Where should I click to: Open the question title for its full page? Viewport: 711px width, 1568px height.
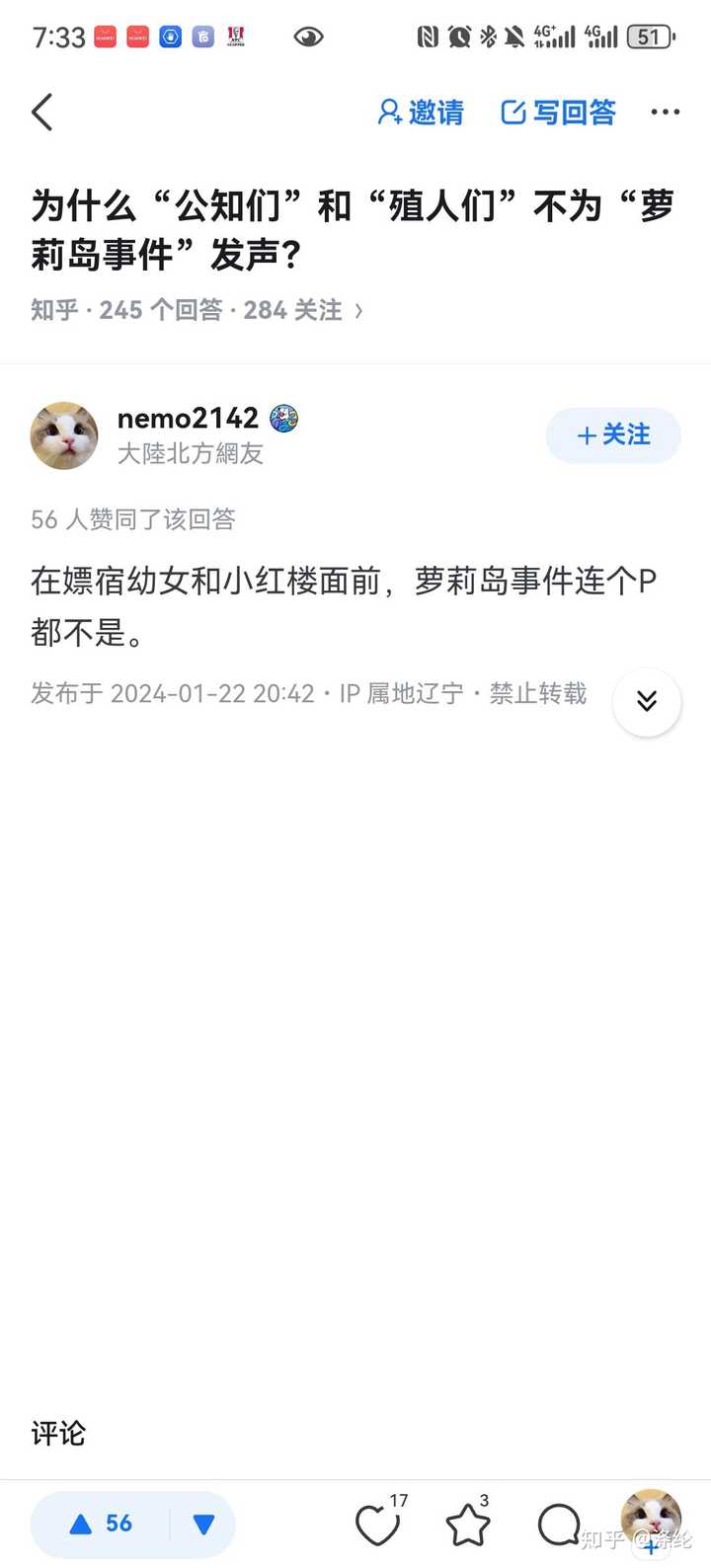coord(351,230)
